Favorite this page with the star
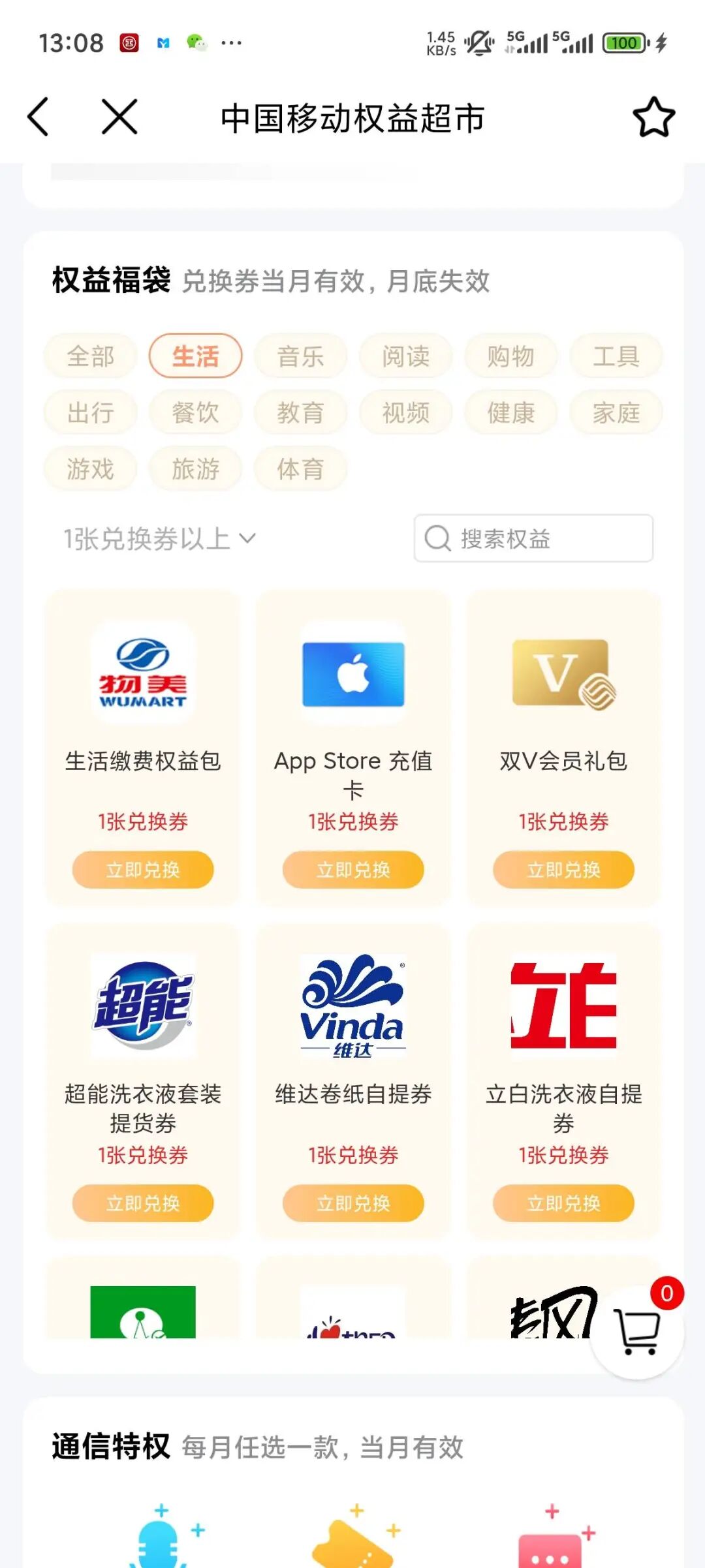Screen dimensions: 705x1568 coord(653,117)
